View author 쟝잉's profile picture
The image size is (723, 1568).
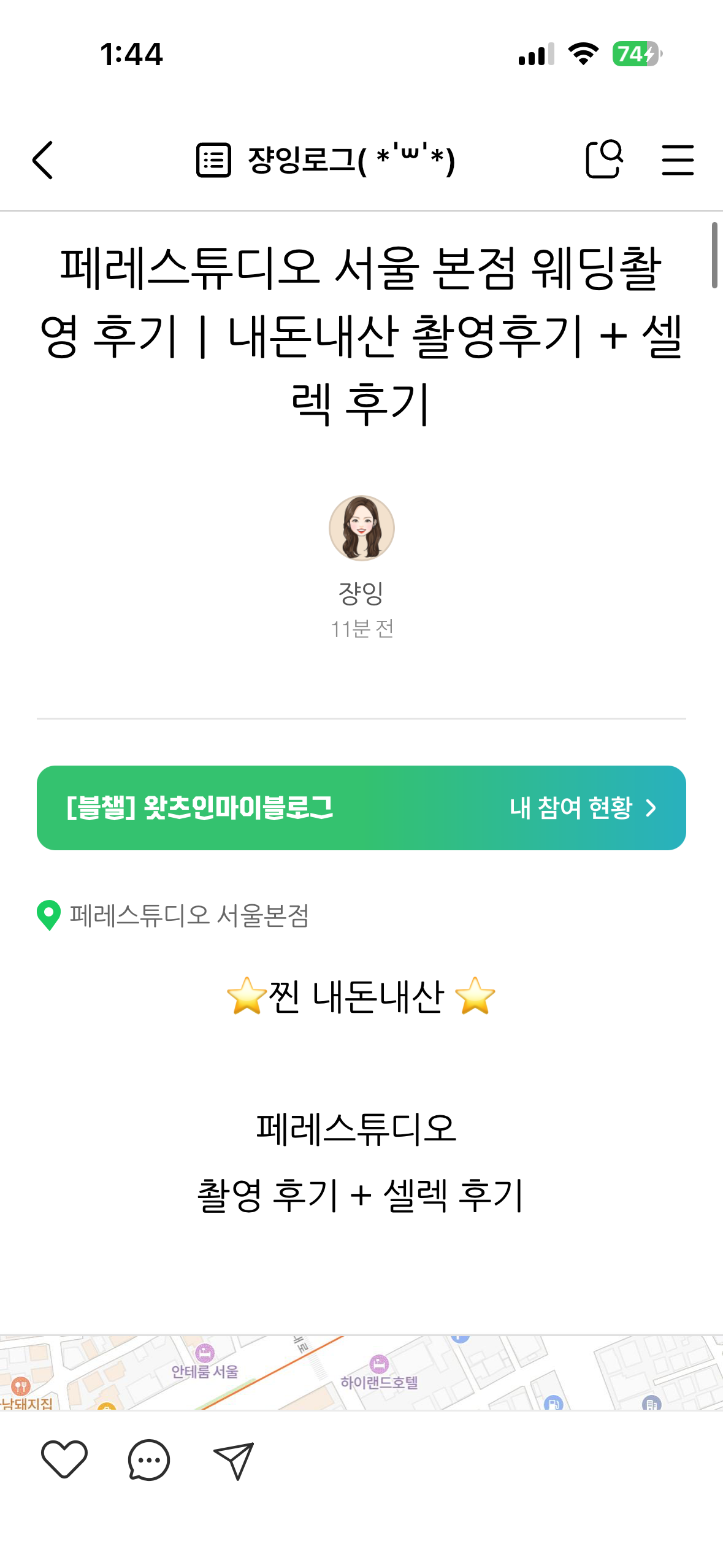pyautogui.click(x=361, y=528)
